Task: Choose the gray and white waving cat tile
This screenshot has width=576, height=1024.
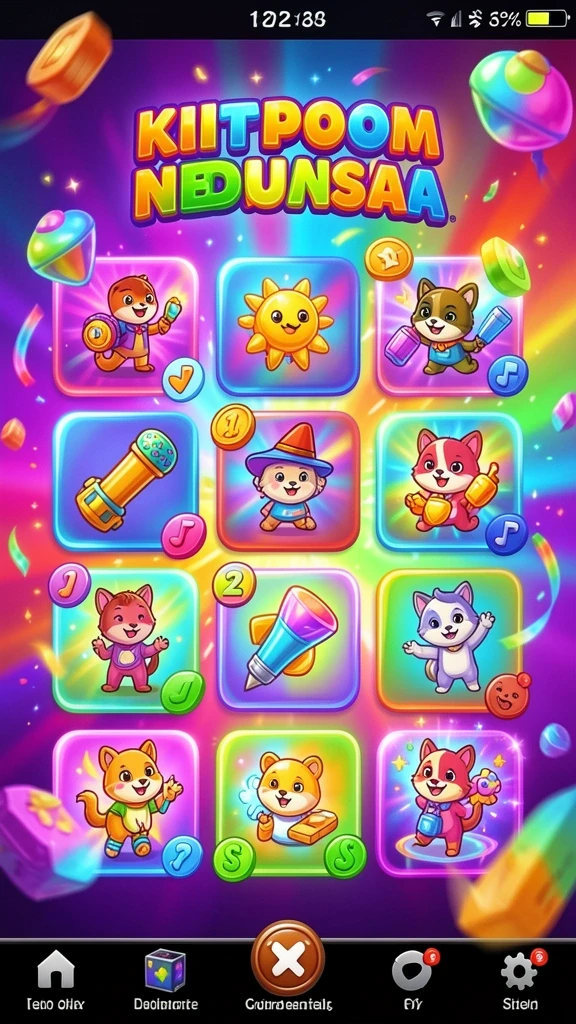Action: [449, 641]
